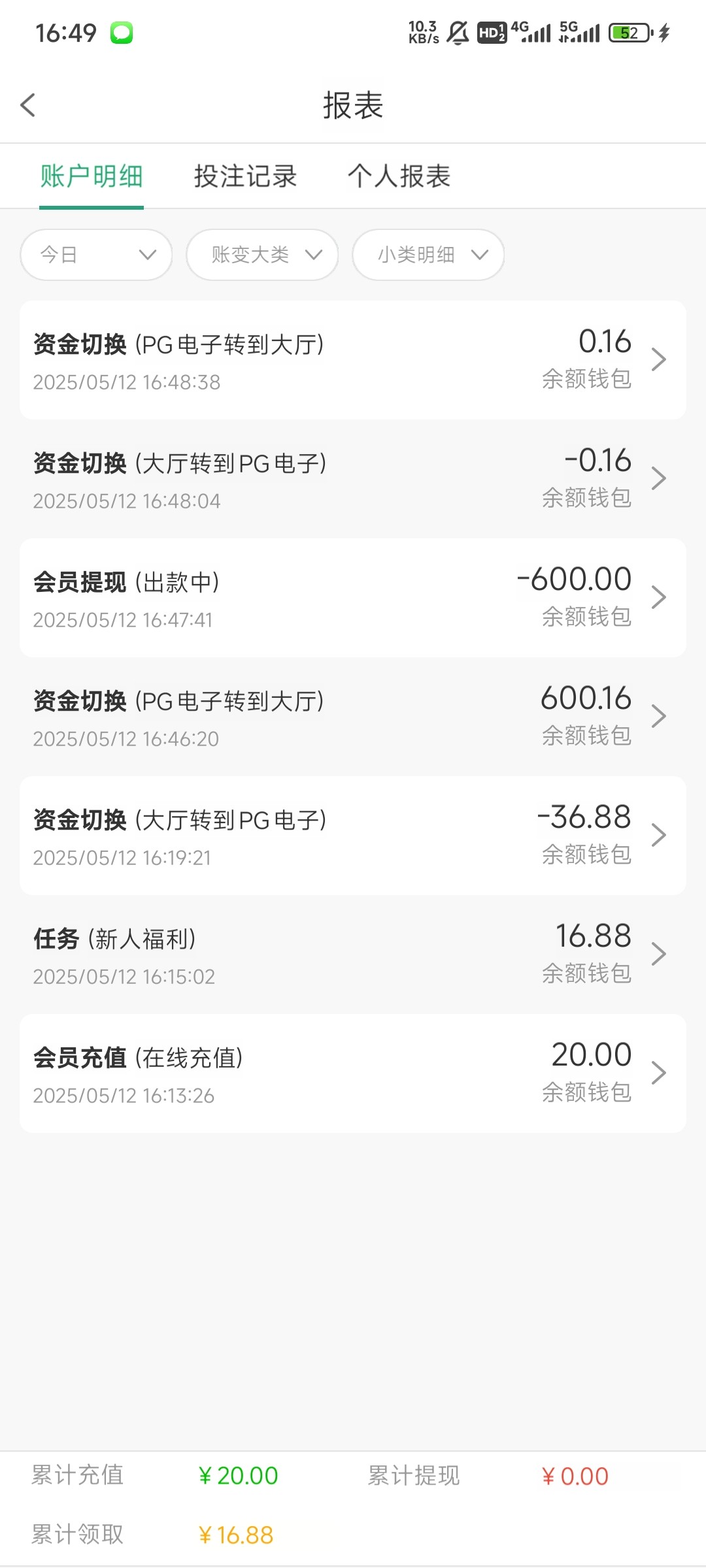Open the 账变大类 filter dropdown

262,255
